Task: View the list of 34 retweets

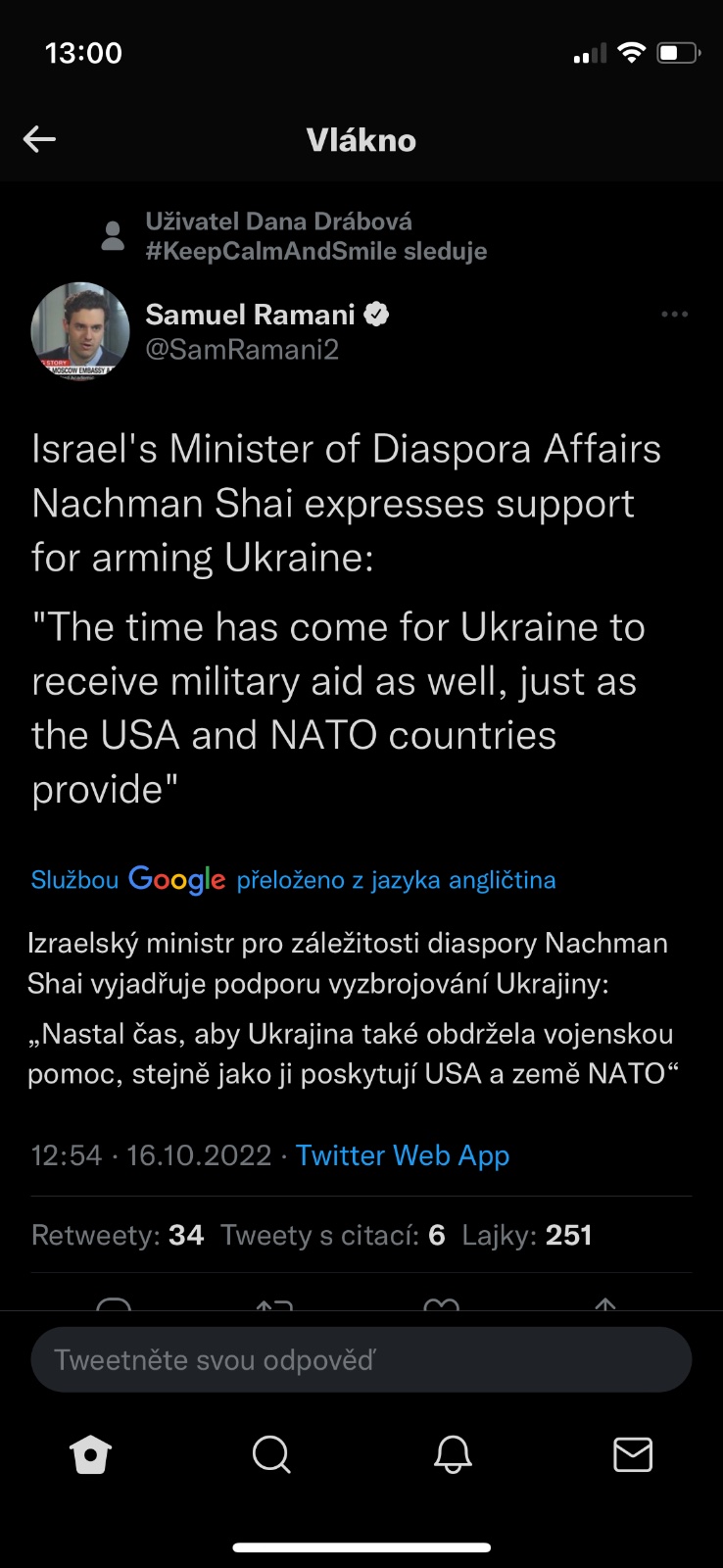Action: coord(118,1235)
